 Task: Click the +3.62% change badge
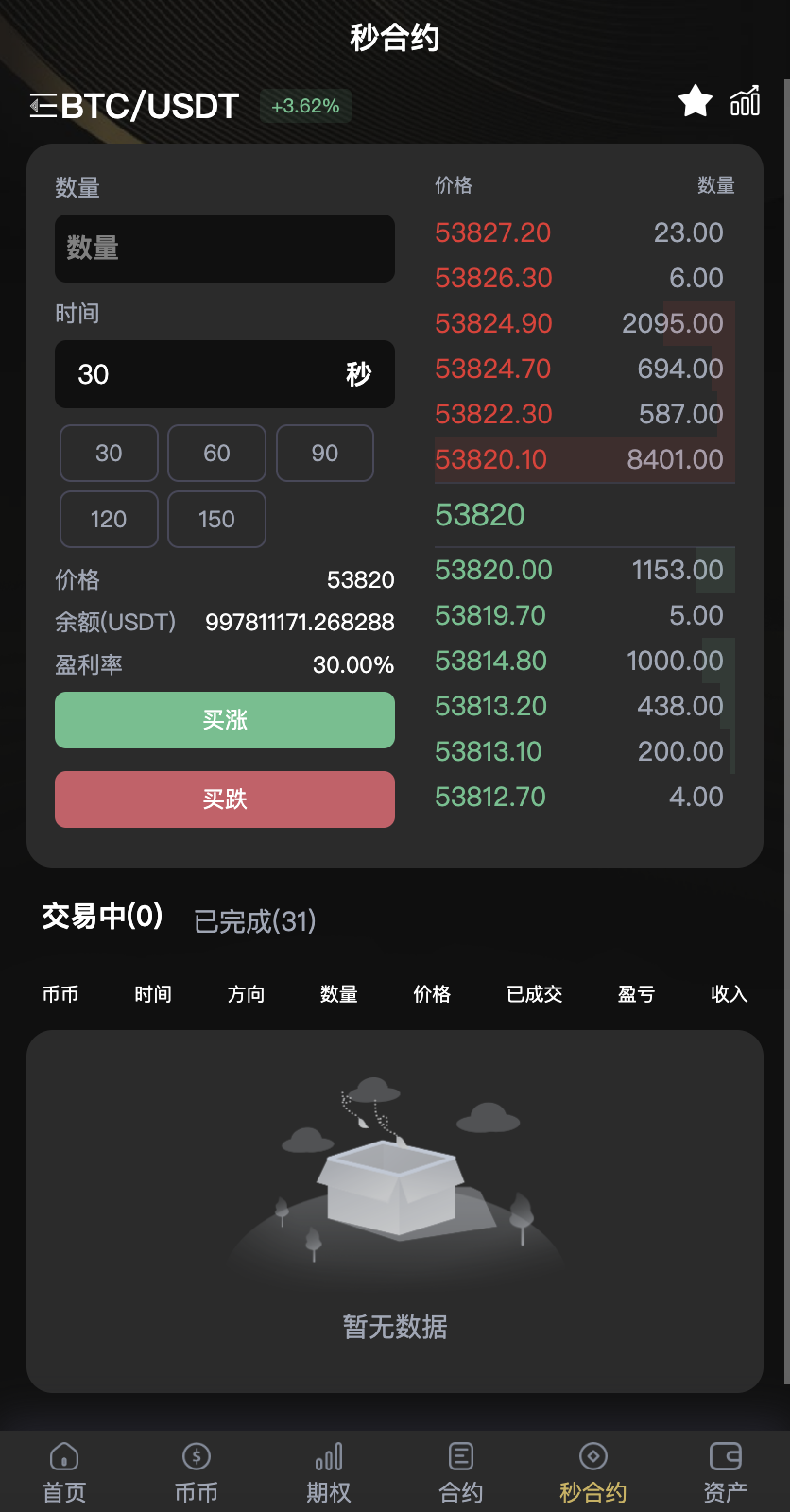coord(304,106)
